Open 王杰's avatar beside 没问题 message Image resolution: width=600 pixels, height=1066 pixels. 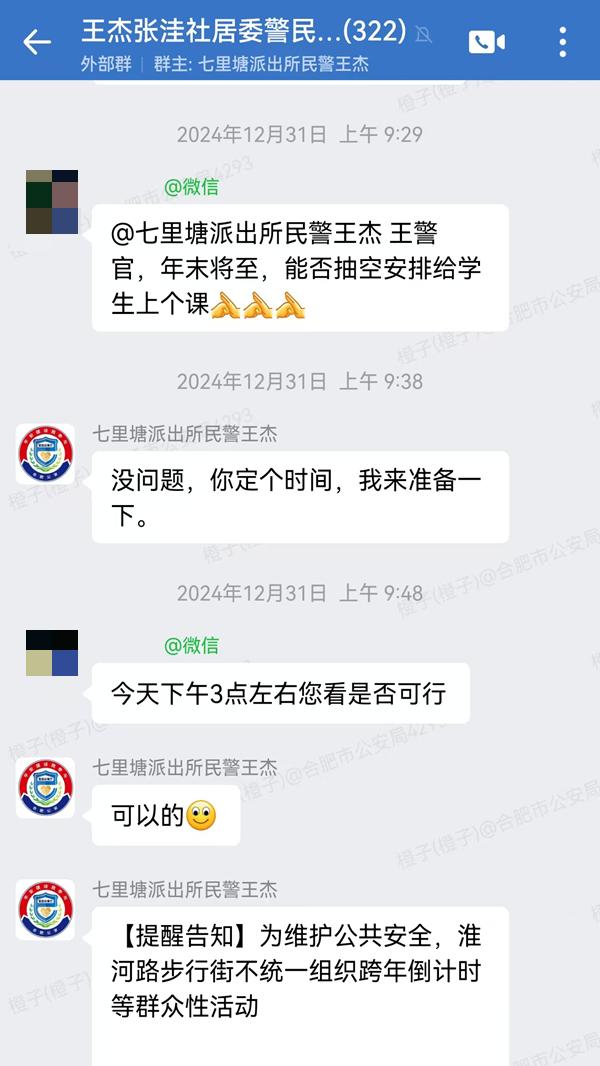point(45,454)
